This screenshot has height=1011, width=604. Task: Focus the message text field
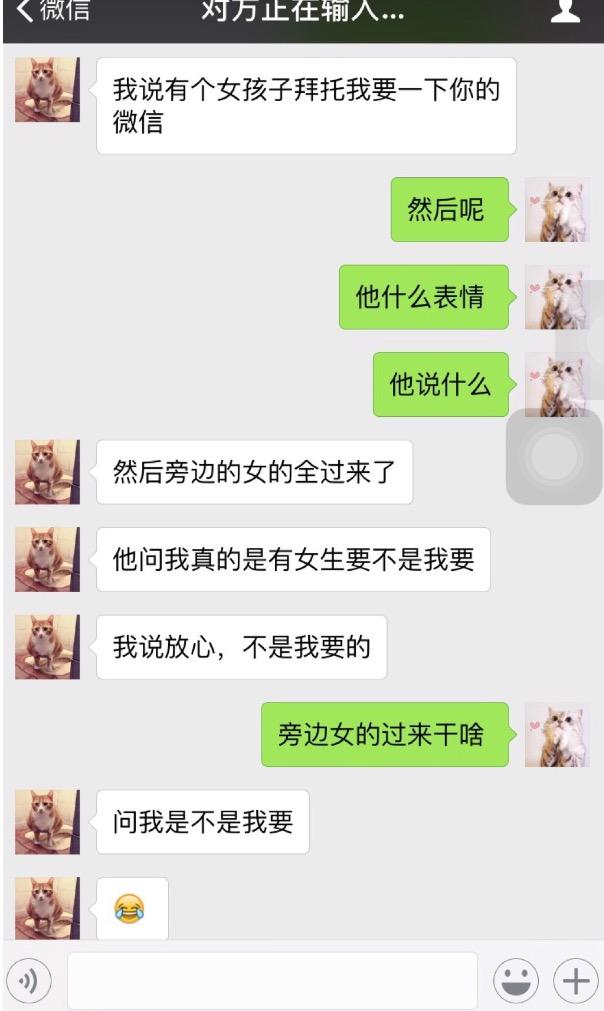coord(272,981)
